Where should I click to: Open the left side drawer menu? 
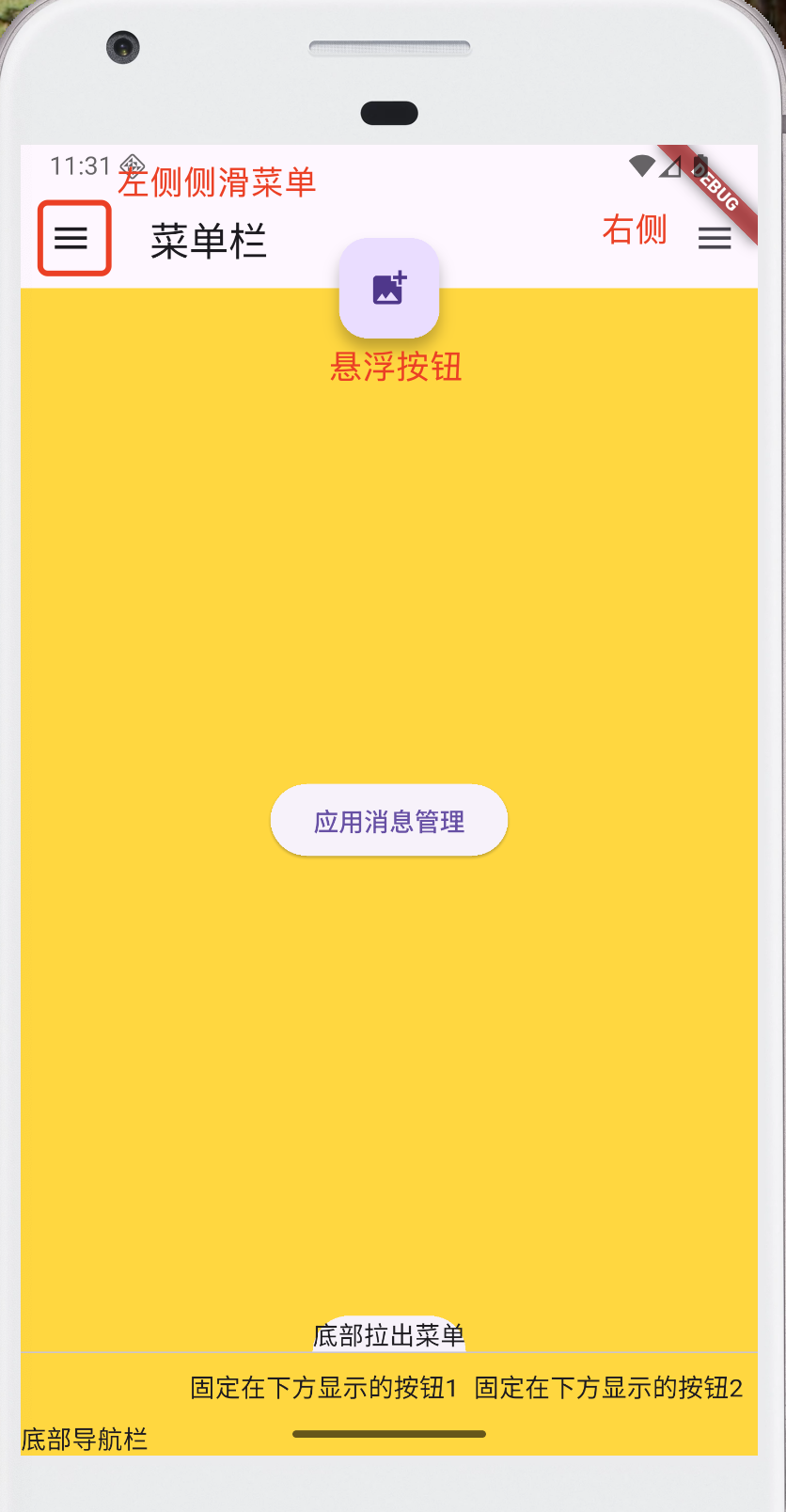[71, 239]
